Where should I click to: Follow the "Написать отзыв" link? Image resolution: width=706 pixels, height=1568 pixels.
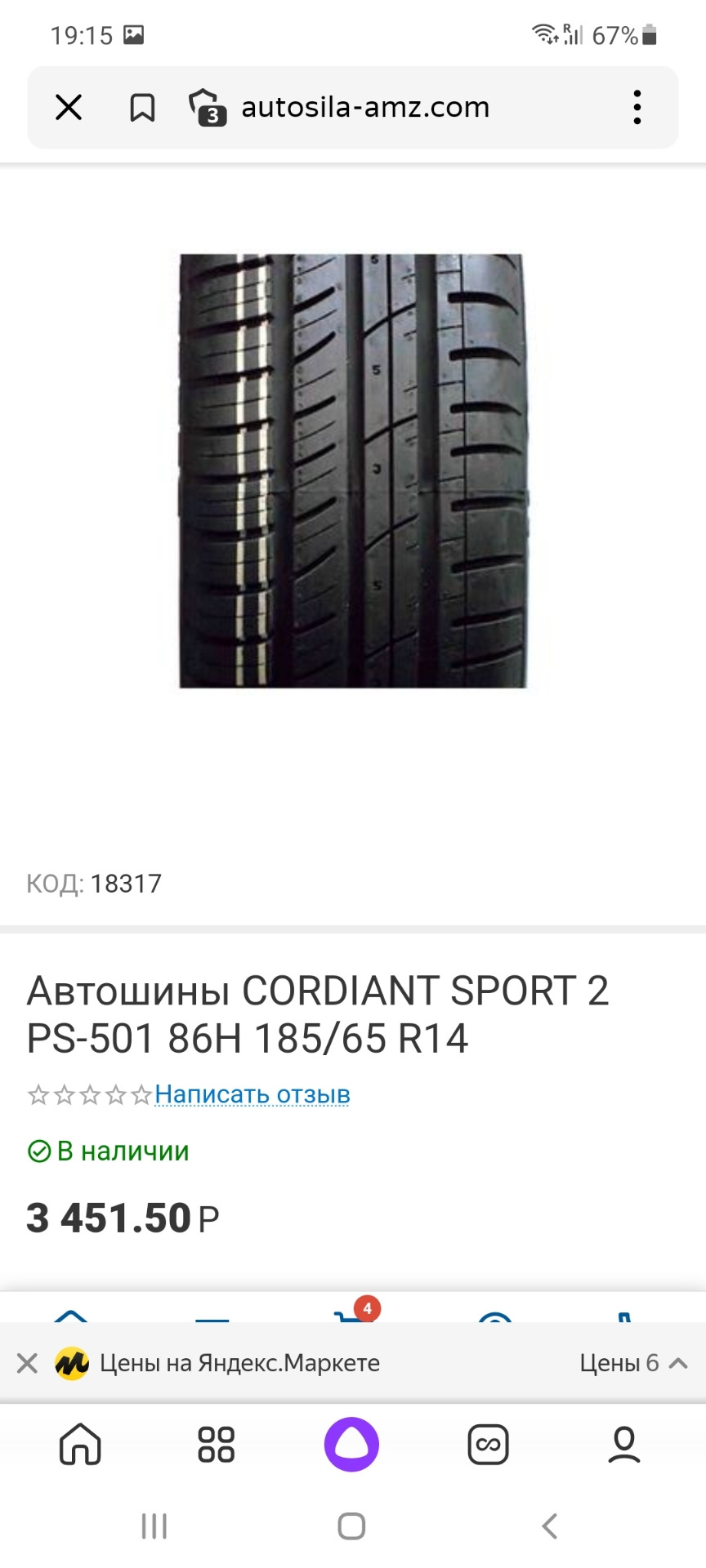pyautogui.click(x=252, y=1094)
